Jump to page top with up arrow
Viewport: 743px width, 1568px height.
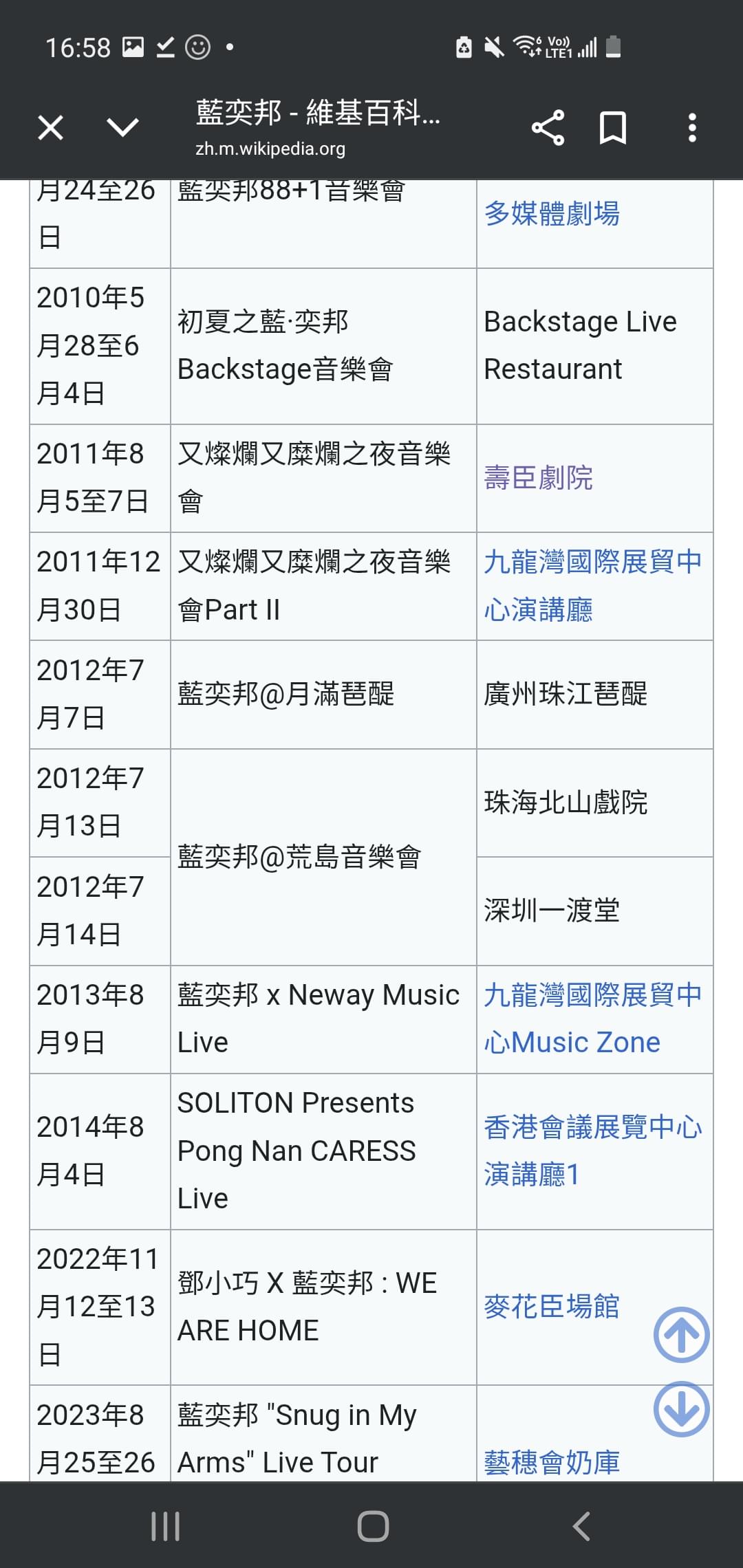tap(681, 1335)
